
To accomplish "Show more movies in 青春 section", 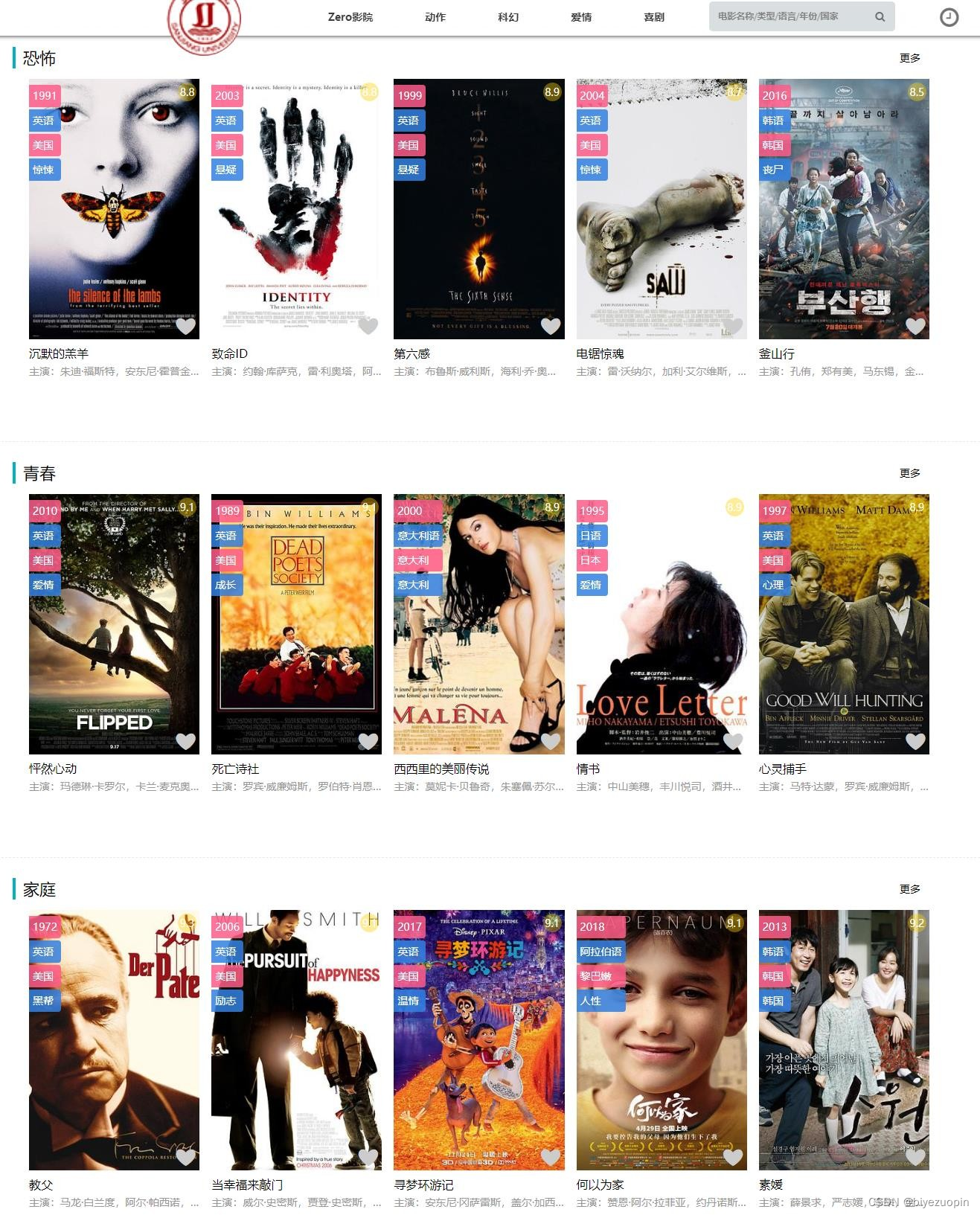I will [x=909, y=473].
